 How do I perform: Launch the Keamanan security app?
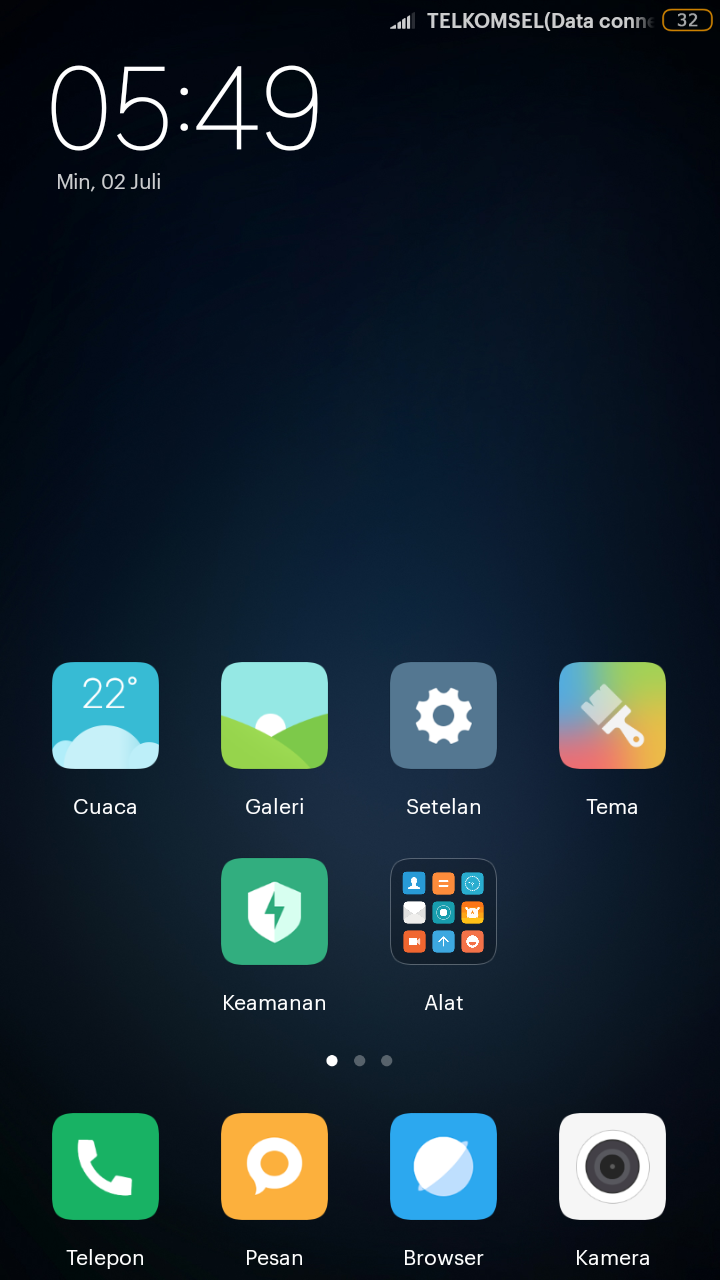274,911
